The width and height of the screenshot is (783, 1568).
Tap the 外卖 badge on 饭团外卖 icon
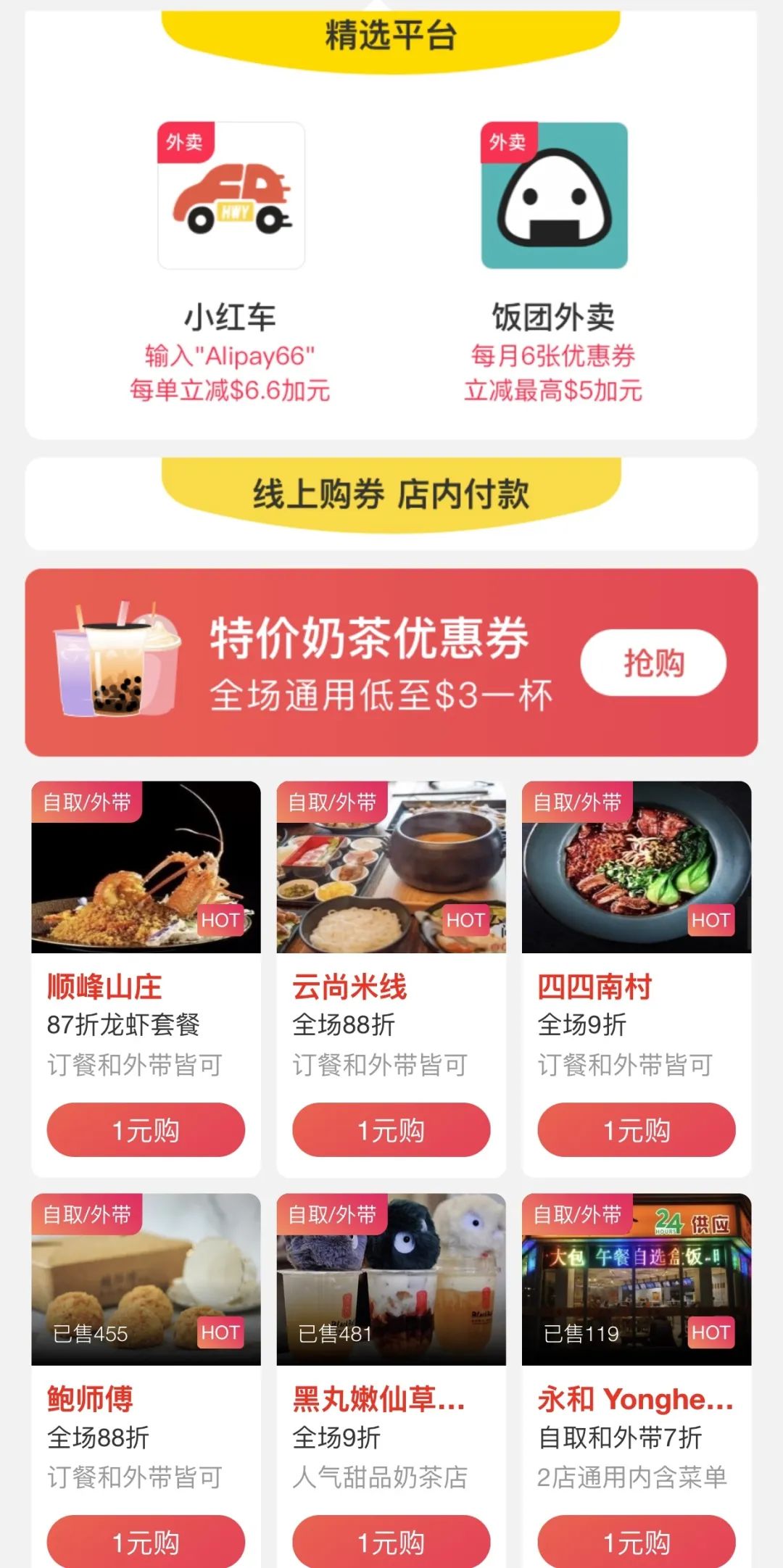(x=507, y=143)
